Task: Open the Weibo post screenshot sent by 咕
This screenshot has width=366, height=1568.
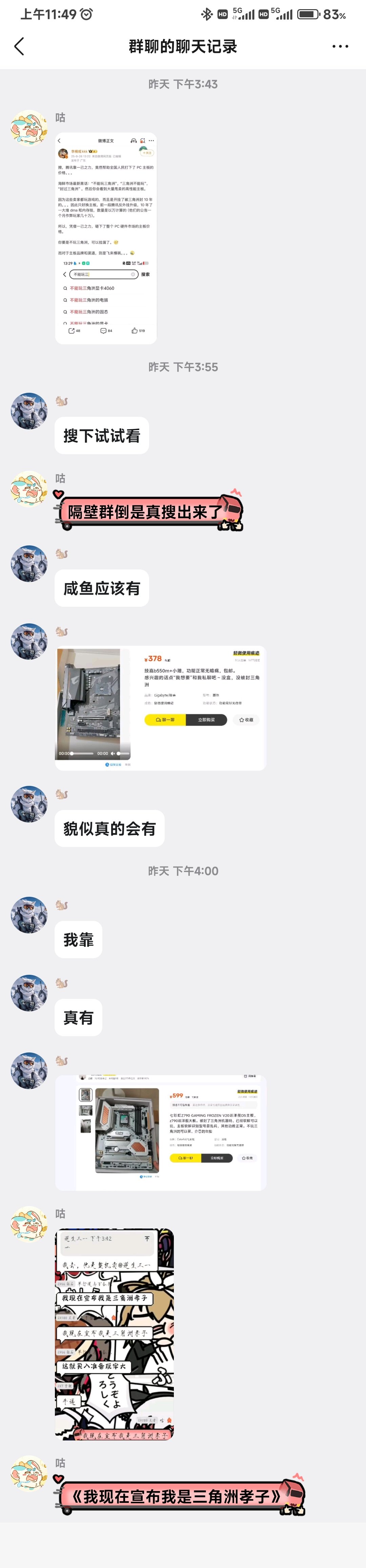Action: coord(106,238)
